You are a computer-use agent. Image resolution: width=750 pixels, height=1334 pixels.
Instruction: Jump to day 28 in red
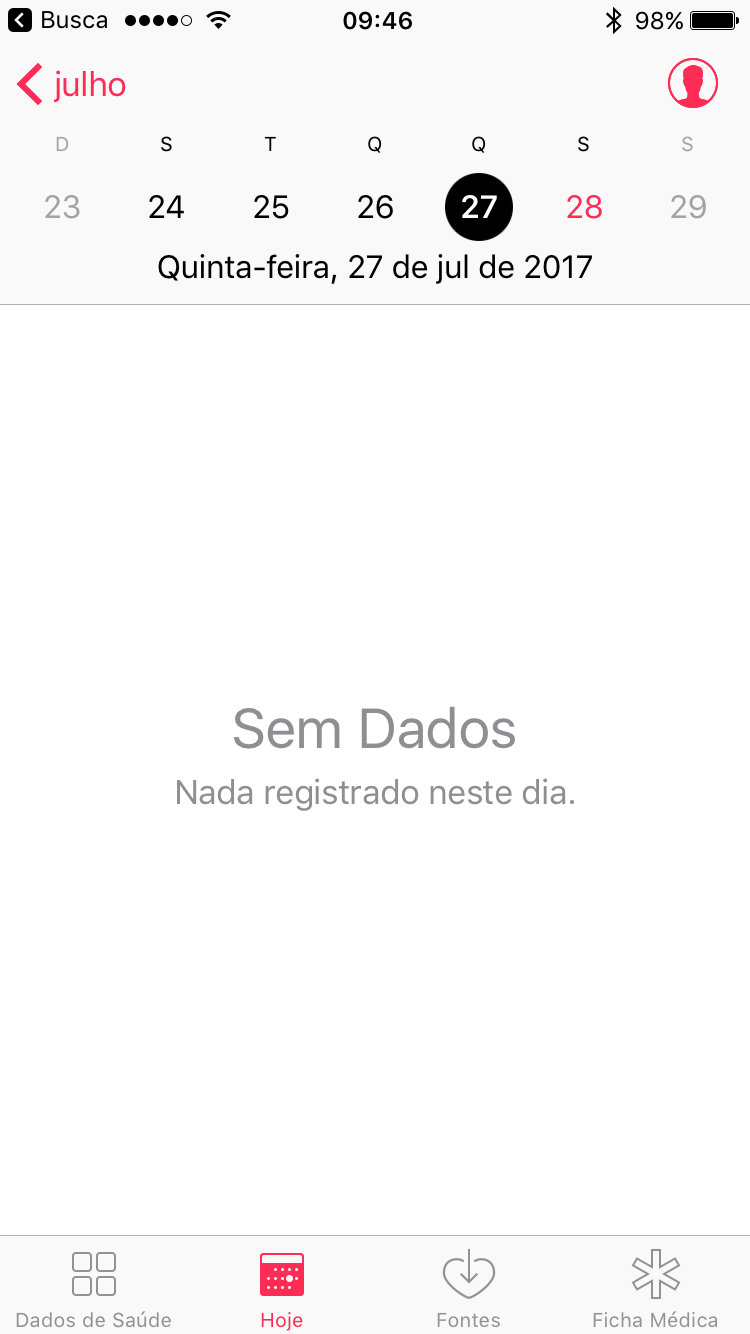584,207
